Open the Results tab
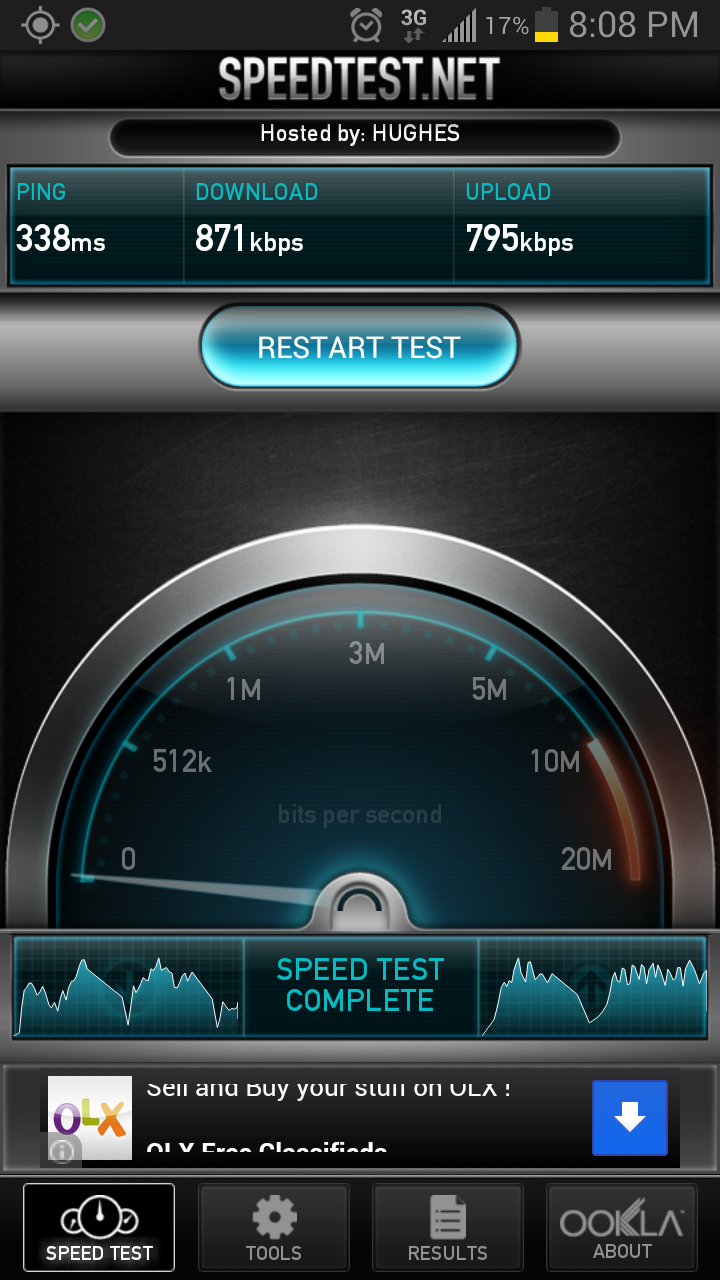The image size is (720, 1280). (447, 1228)
